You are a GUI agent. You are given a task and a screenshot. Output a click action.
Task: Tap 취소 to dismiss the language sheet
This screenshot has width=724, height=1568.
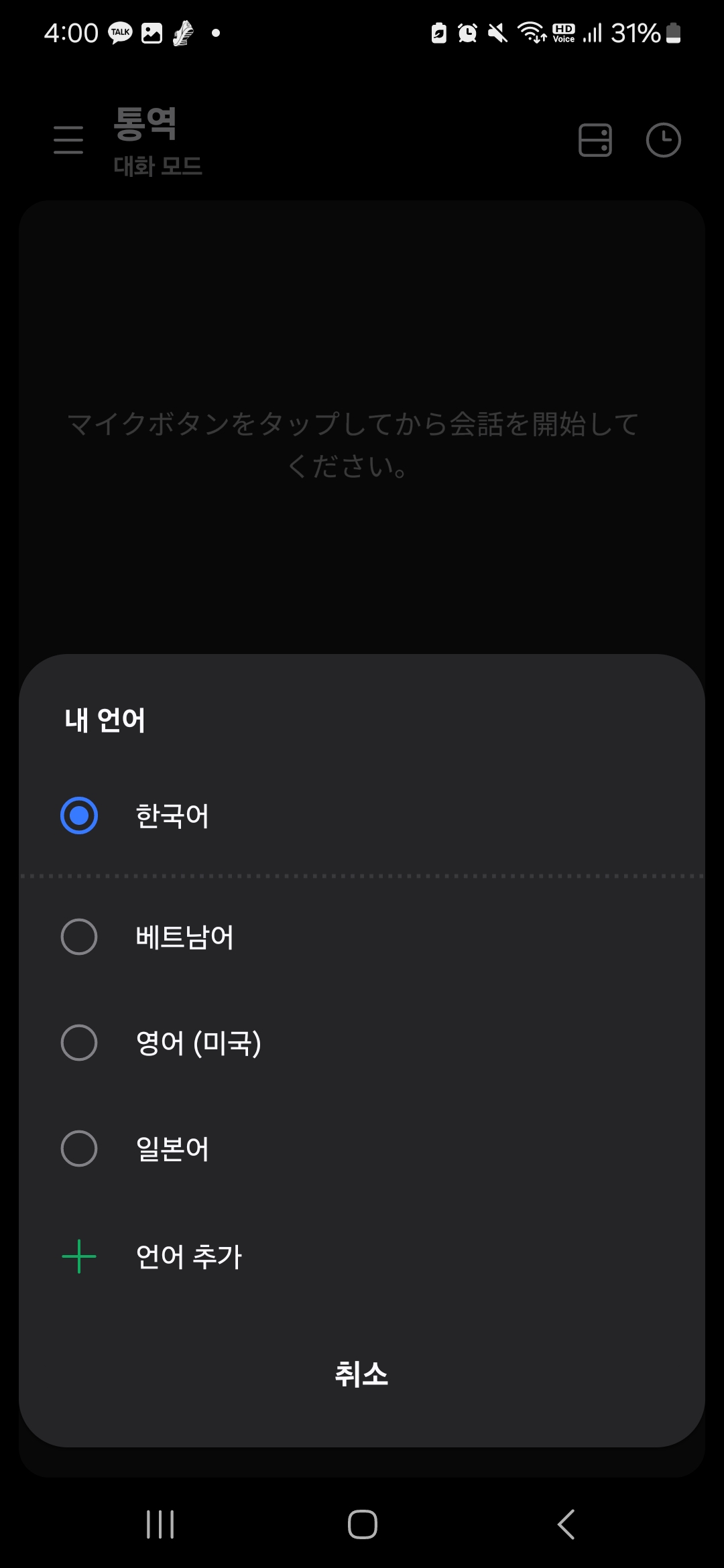pyautogui.click(x=362, y=1375)
